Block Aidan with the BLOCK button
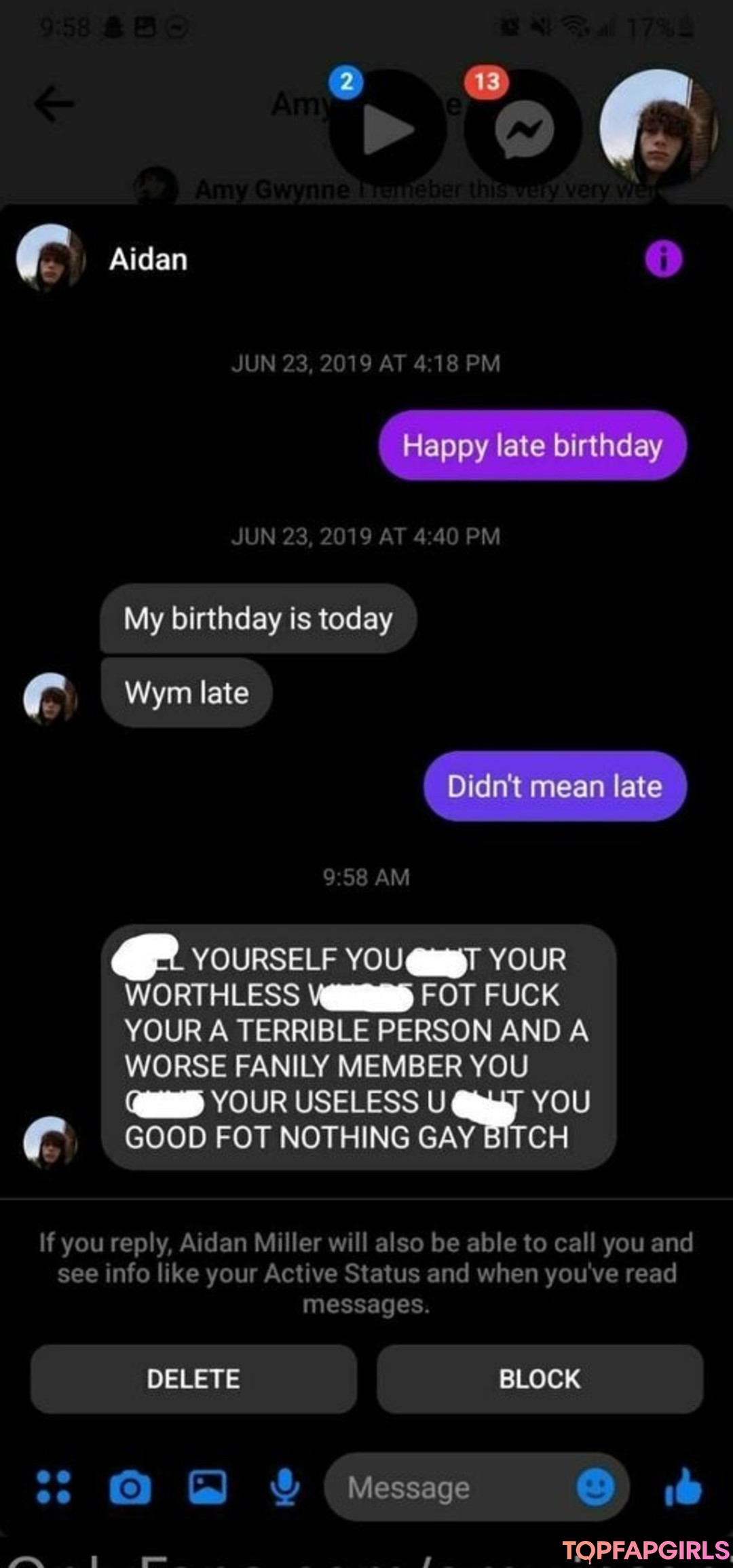 [x=540, y=1378]
